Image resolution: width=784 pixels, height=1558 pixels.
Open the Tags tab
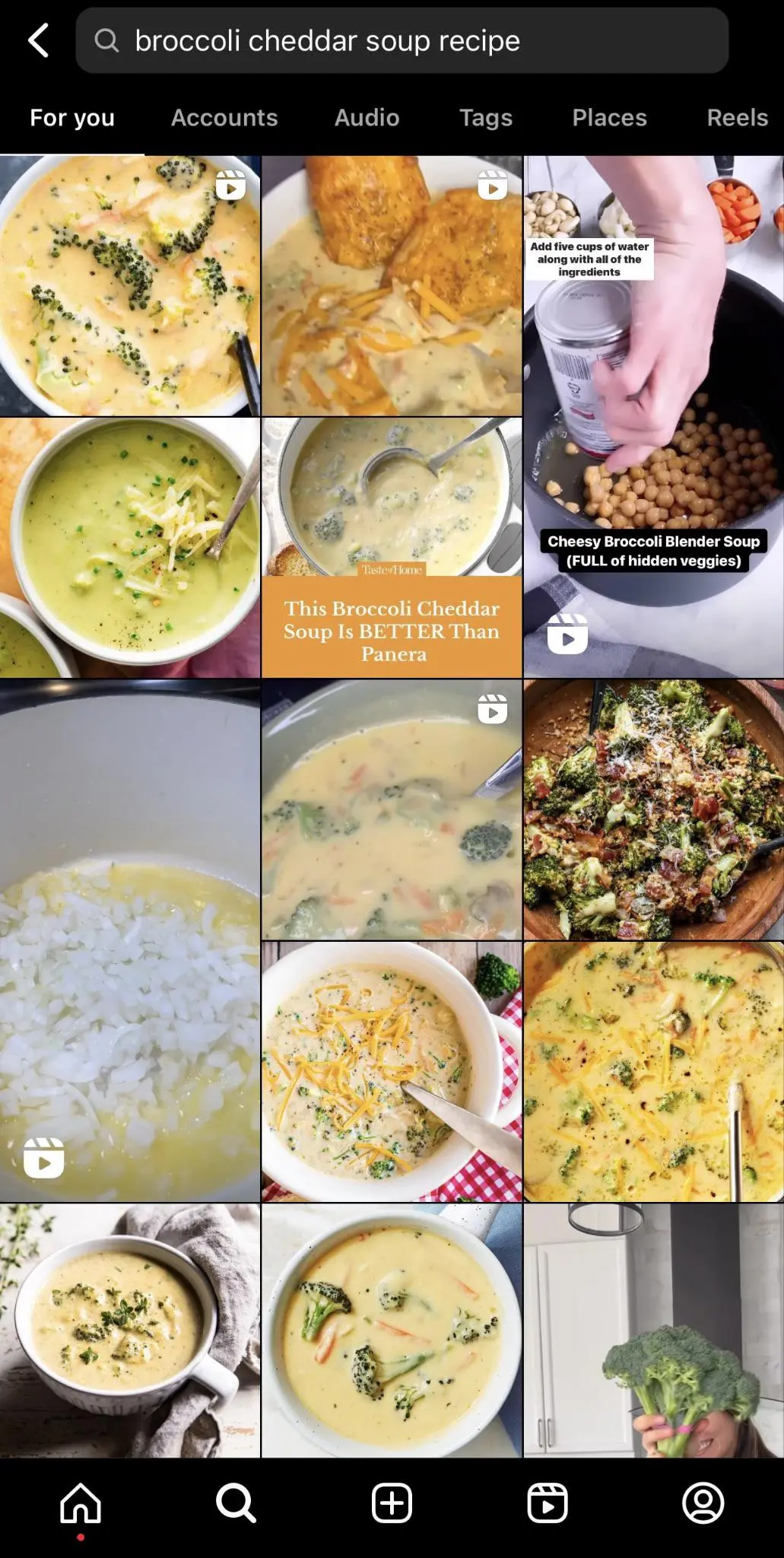pyautogui.click(x=485, y=118)
